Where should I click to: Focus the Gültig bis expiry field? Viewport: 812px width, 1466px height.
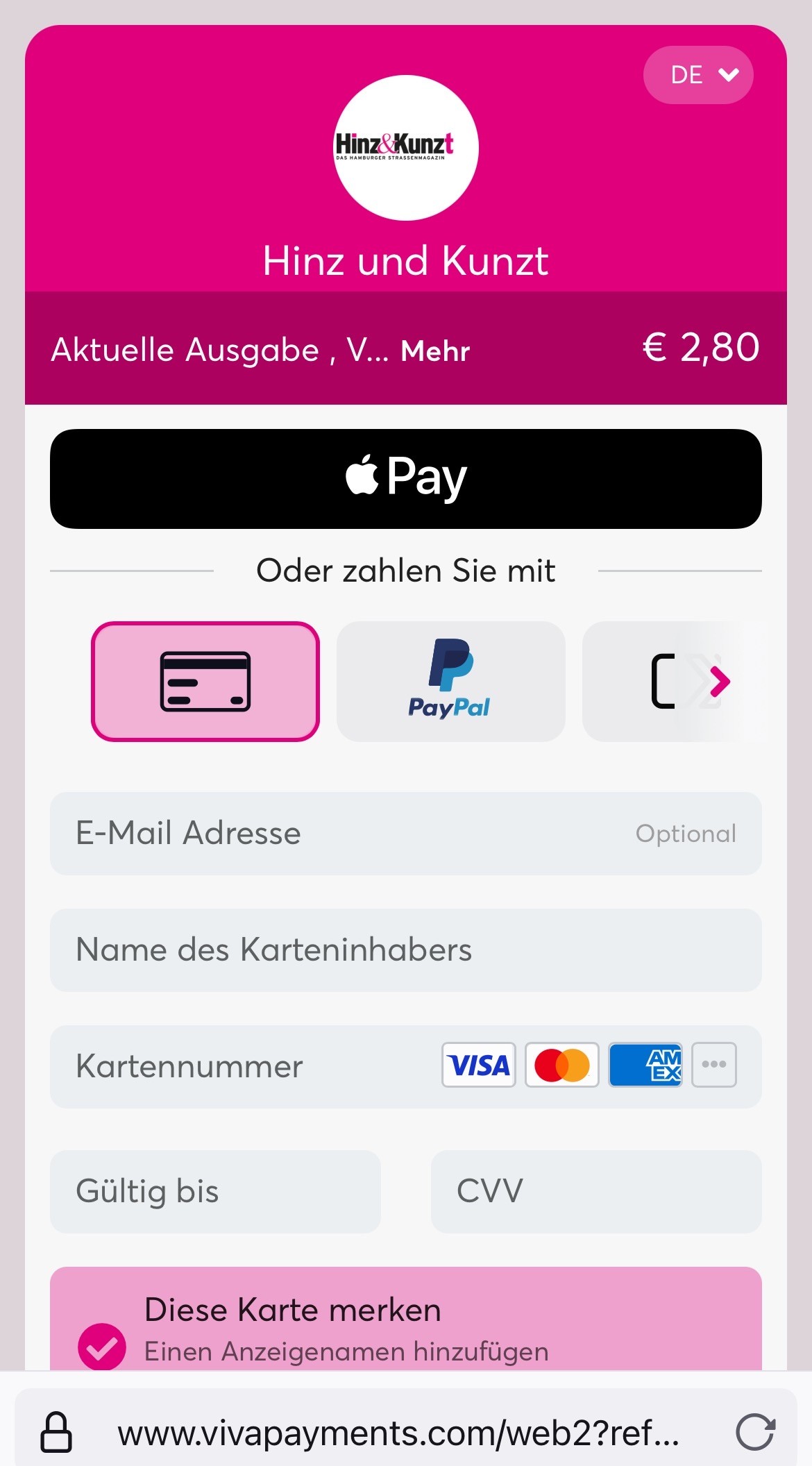(x=215, y=1192)
